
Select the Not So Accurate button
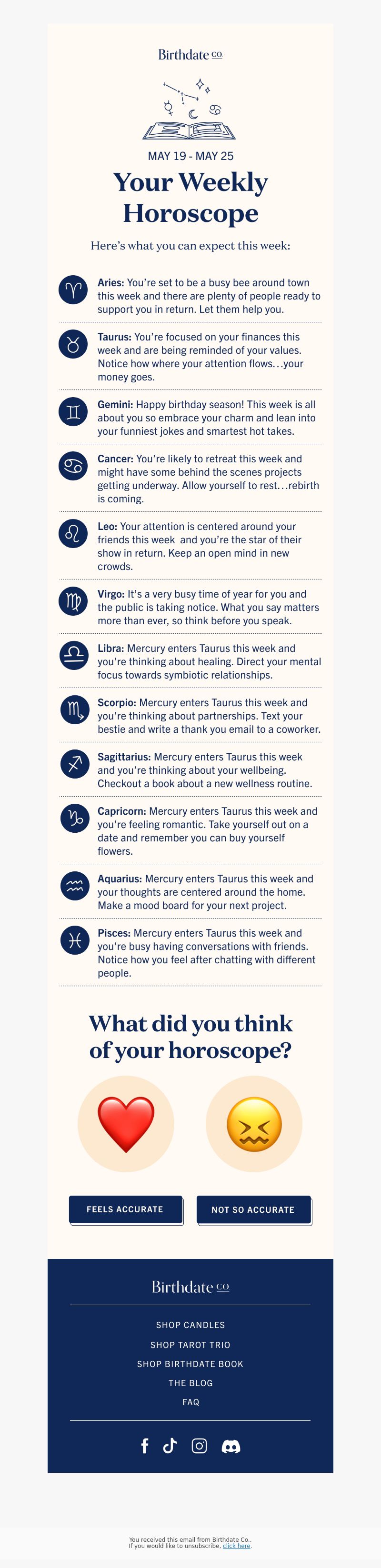tap(253, 1209)
